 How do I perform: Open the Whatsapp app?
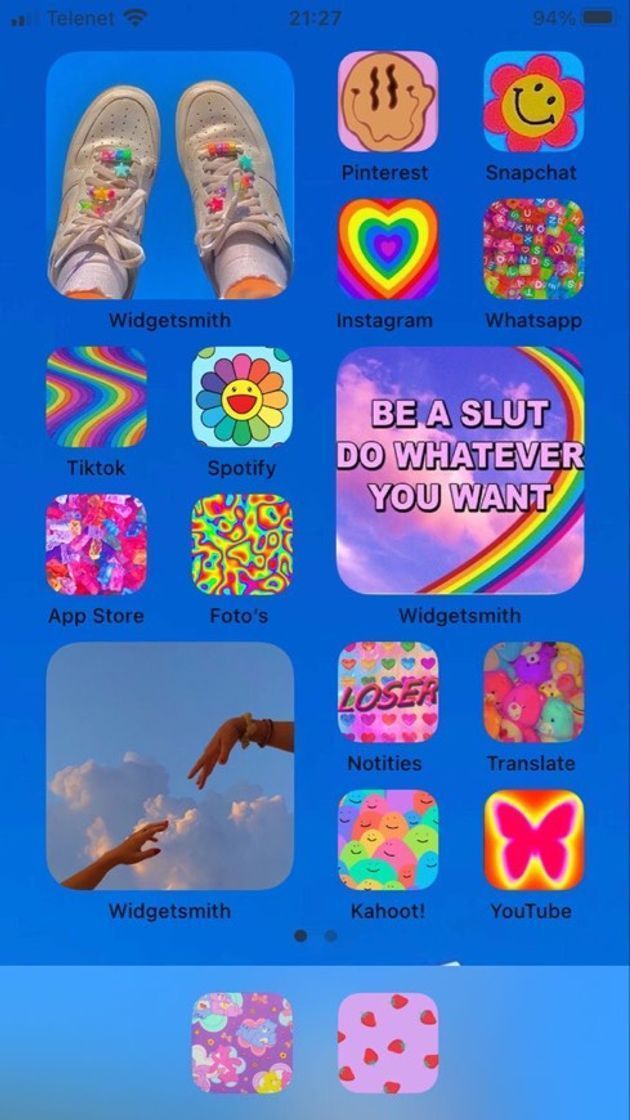click(534, 249)
